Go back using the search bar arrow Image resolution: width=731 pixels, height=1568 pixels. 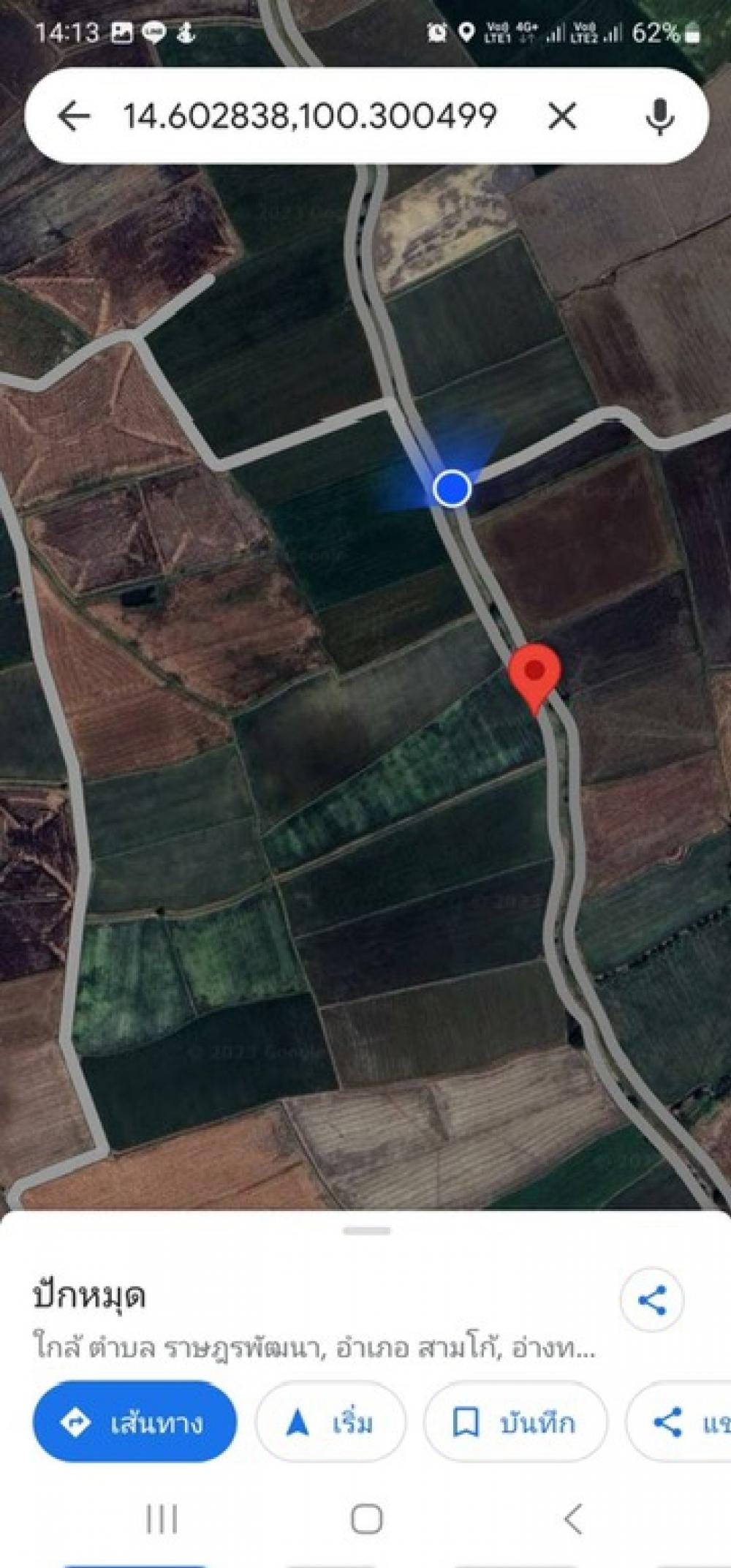pyautogui.click(x=73, y=116)
